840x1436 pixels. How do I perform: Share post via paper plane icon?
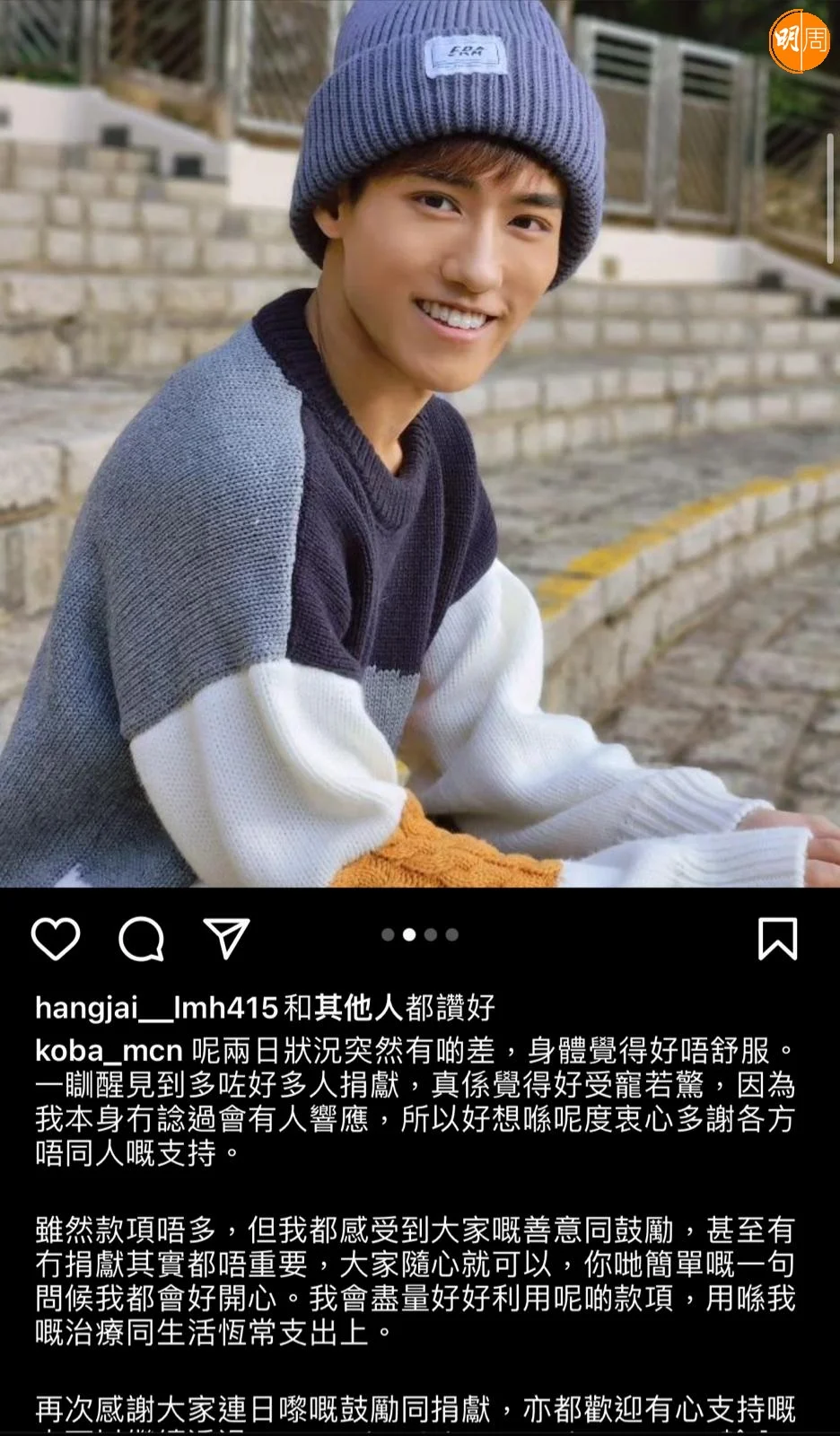(x=226, y=939)
